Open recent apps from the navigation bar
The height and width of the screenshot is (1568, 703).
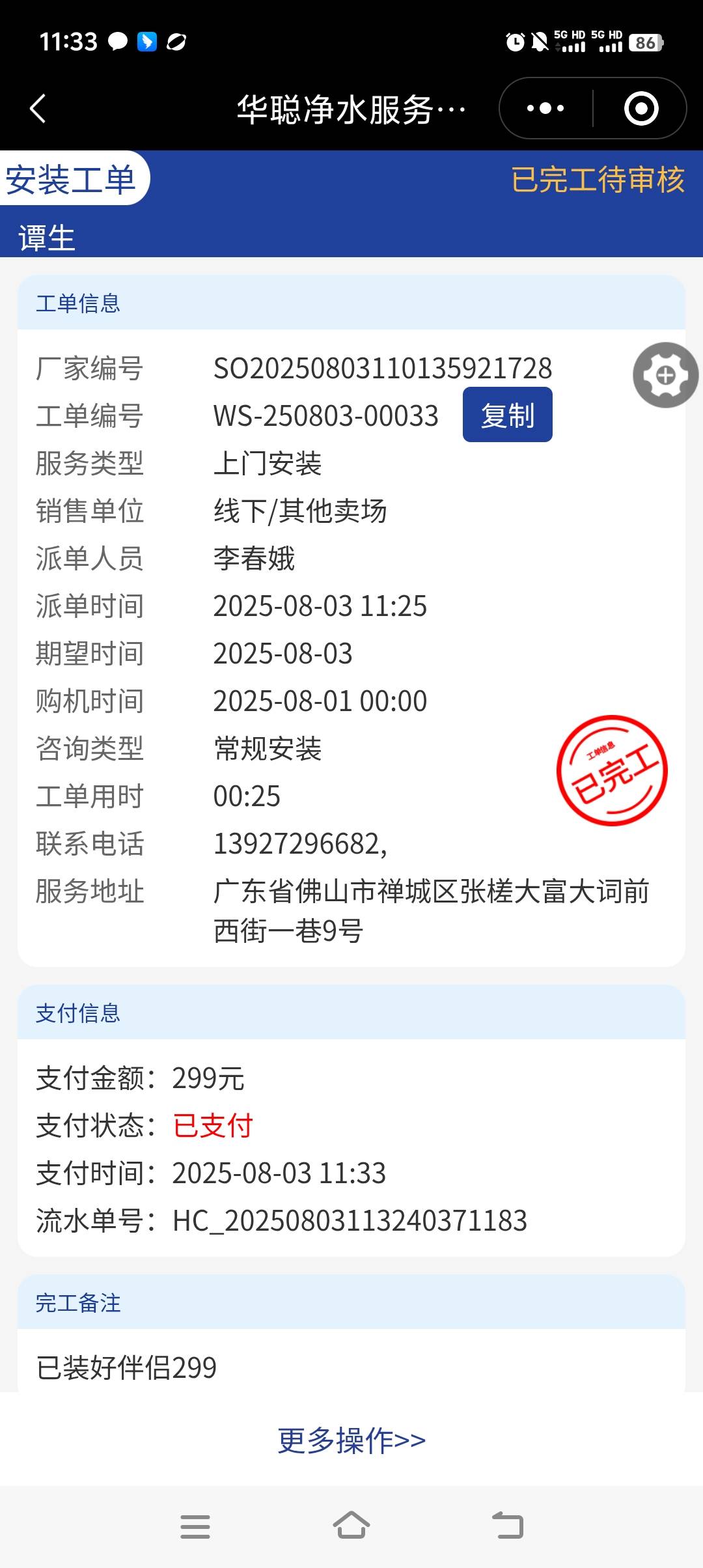point(195,1526)
